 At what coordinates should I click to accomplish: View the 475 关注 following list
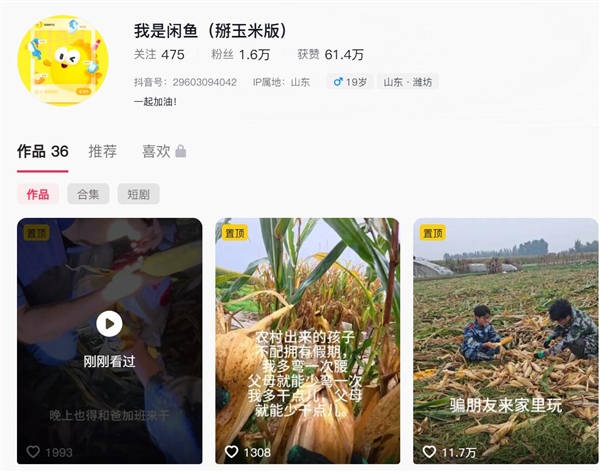click(159, 55)
